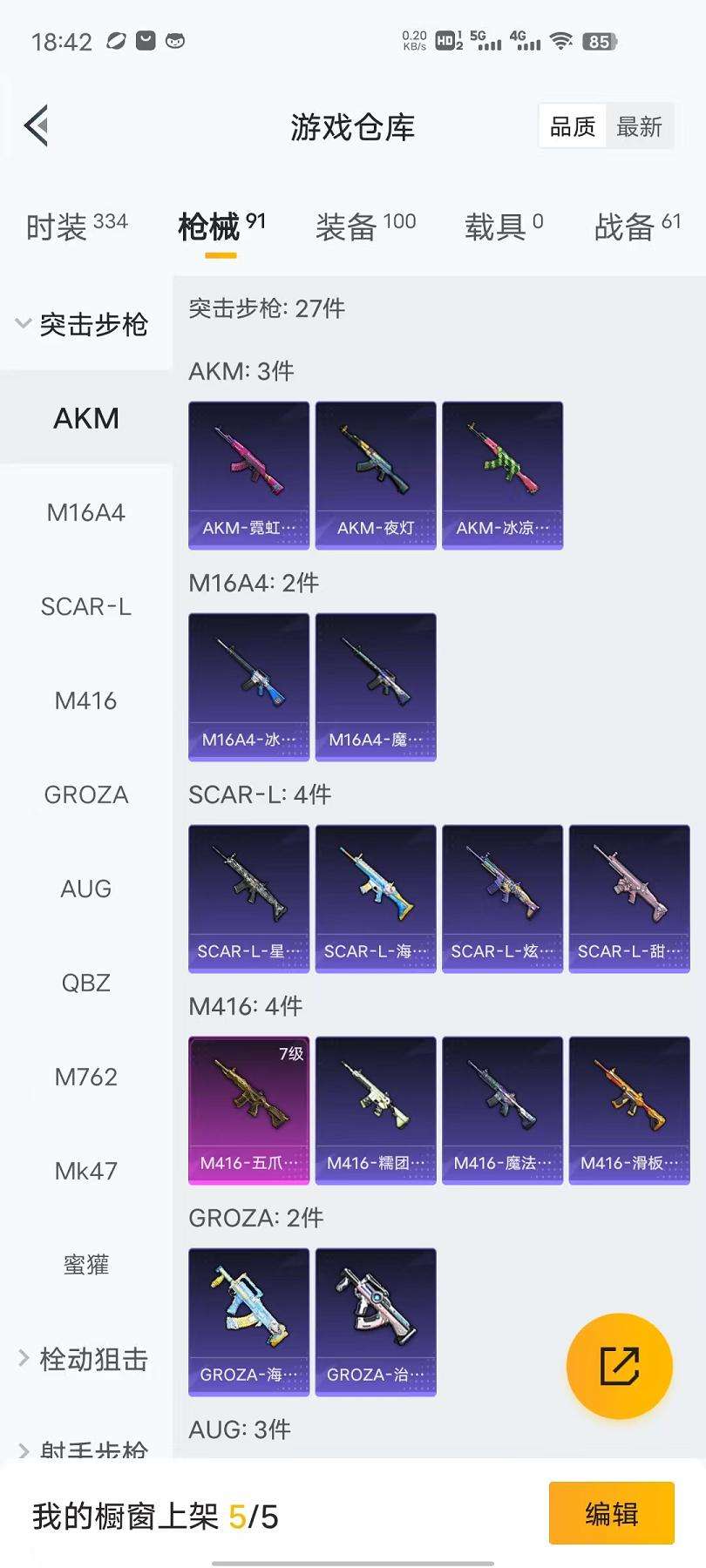Open the first GROZA-海 skin
The width and height of the screenshot is (706, 1568).
click(248, 1321)
